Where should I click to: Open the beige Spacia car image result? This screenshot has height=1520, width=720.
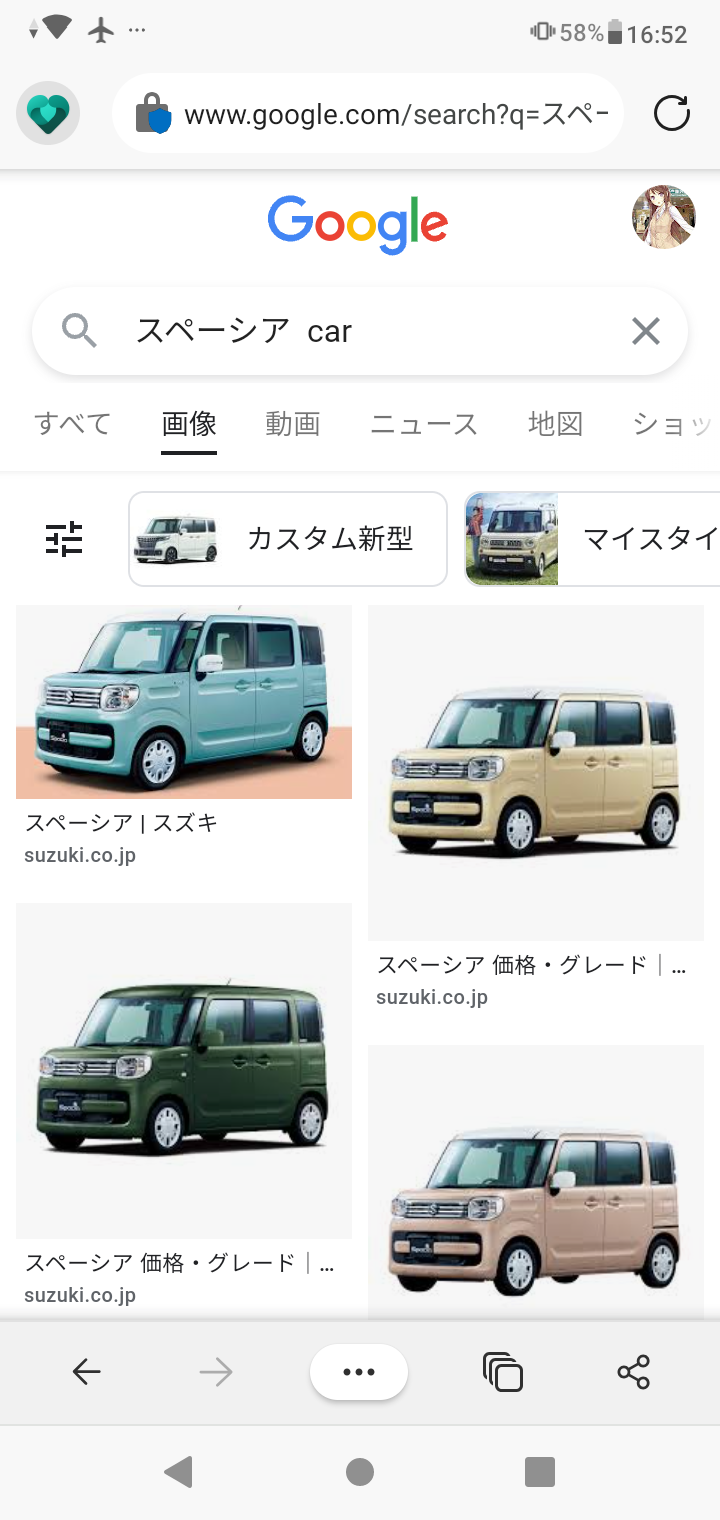tap(536, 773)
